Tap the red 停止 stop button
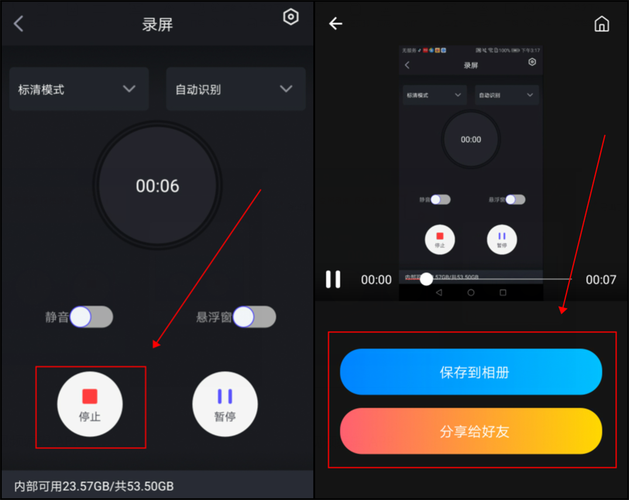 click(90, 404)
